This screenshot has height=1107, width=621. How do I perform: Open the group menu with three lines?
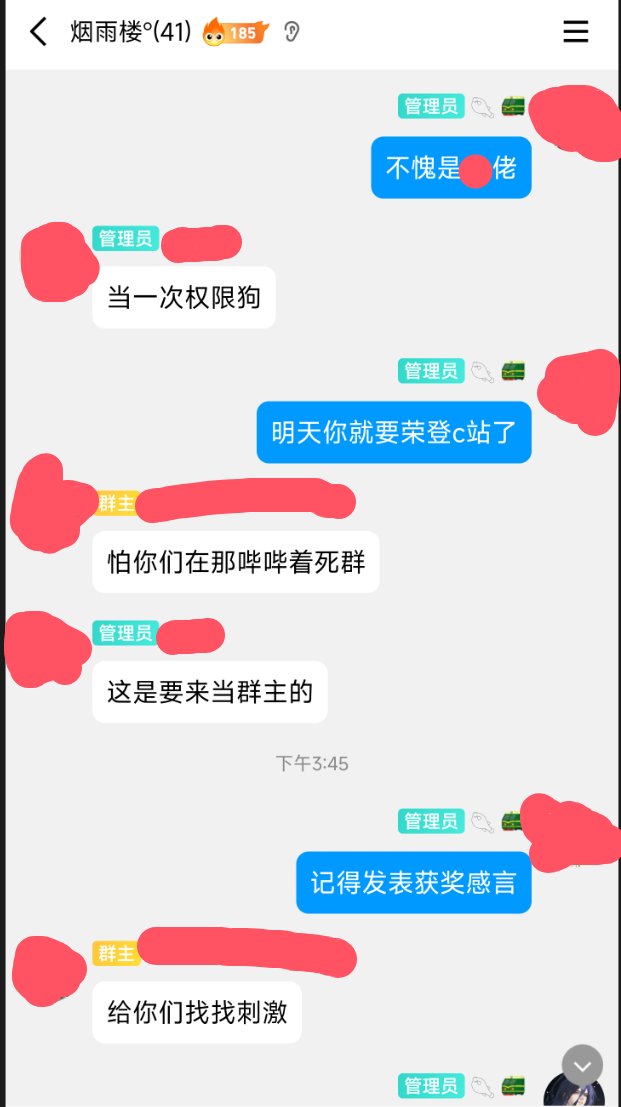[x=576, y=32]
